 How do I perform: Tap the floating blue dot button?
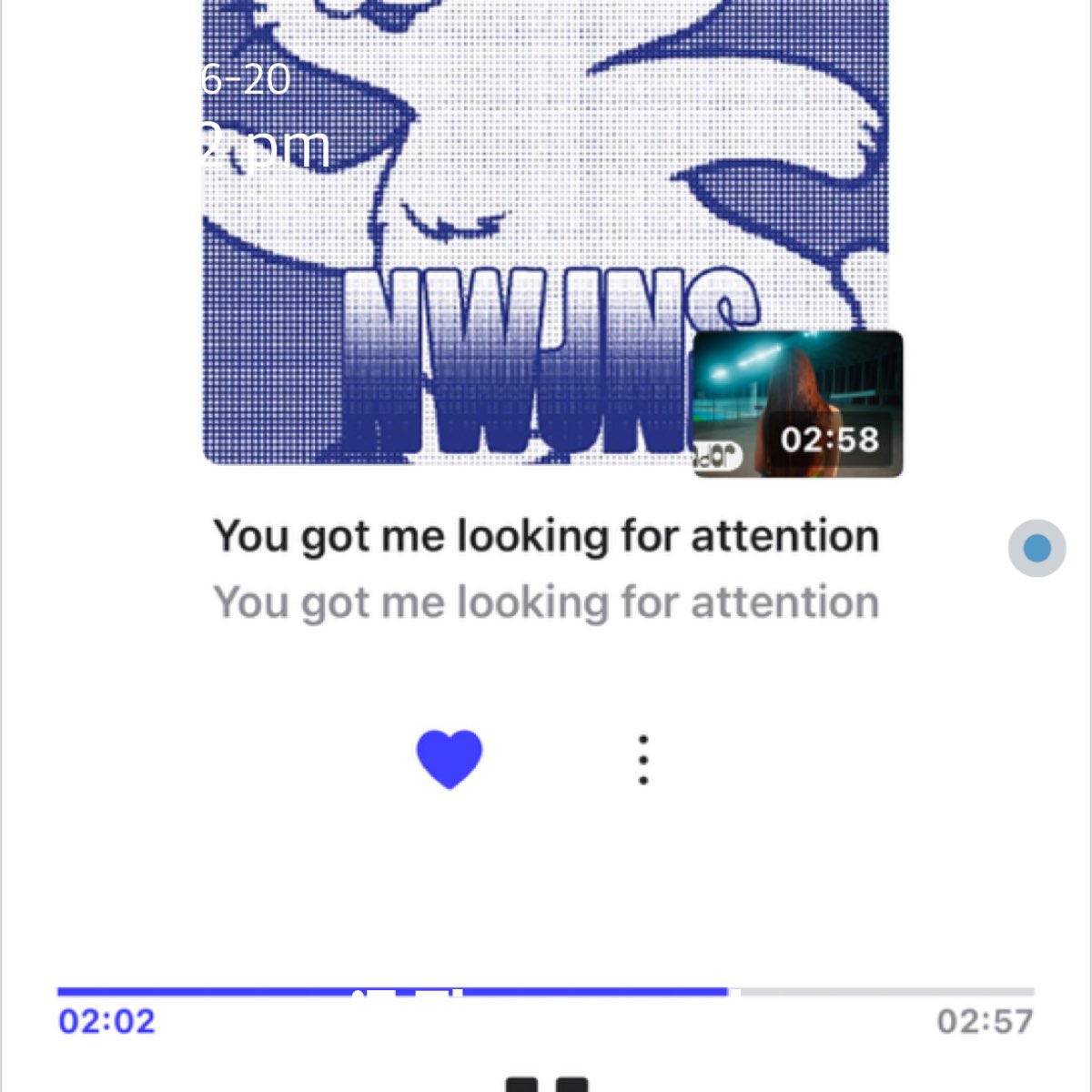click(x=1036, y=549)
